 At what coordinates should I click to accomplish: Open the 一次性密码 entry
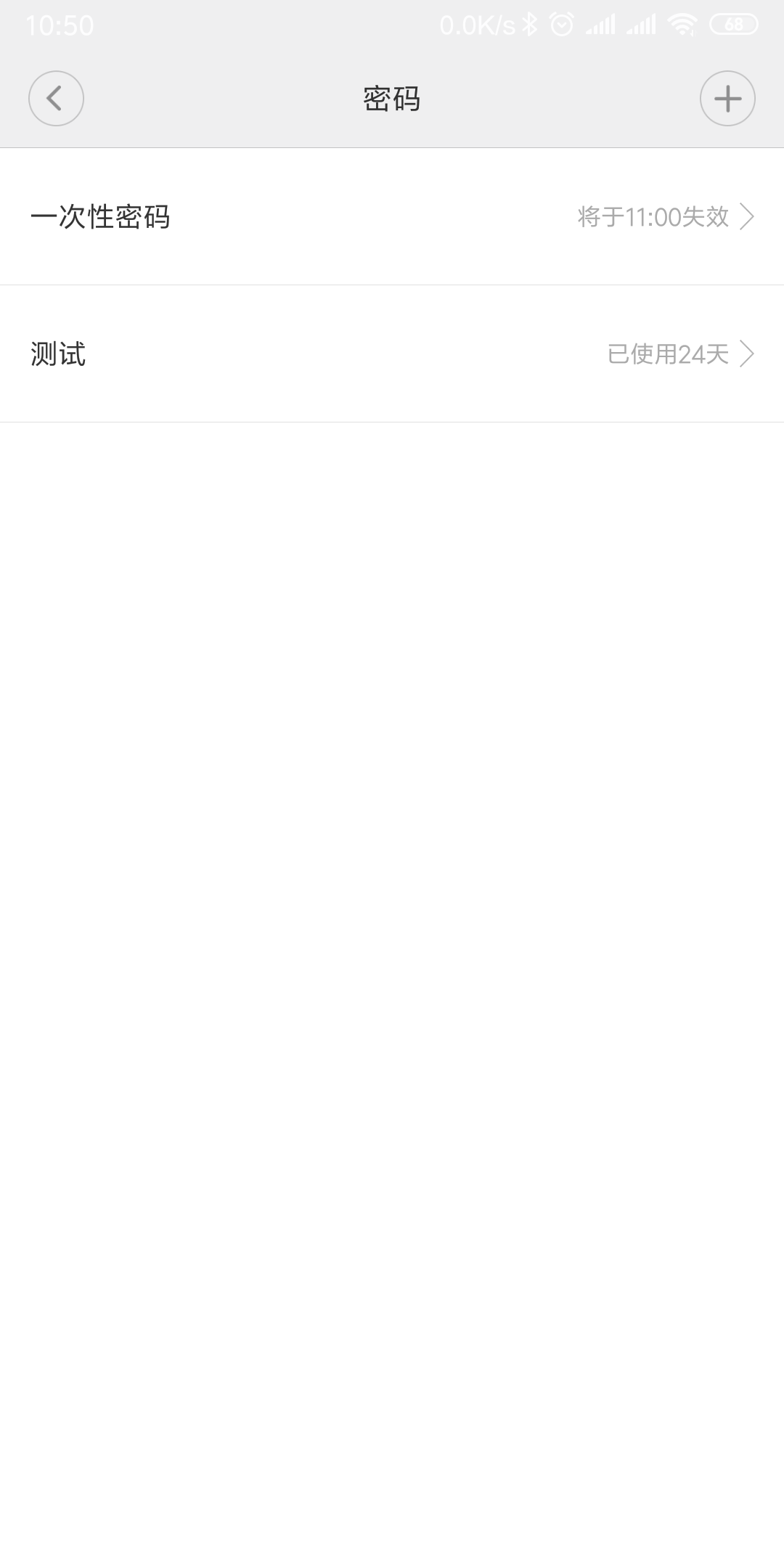(392, 216)
